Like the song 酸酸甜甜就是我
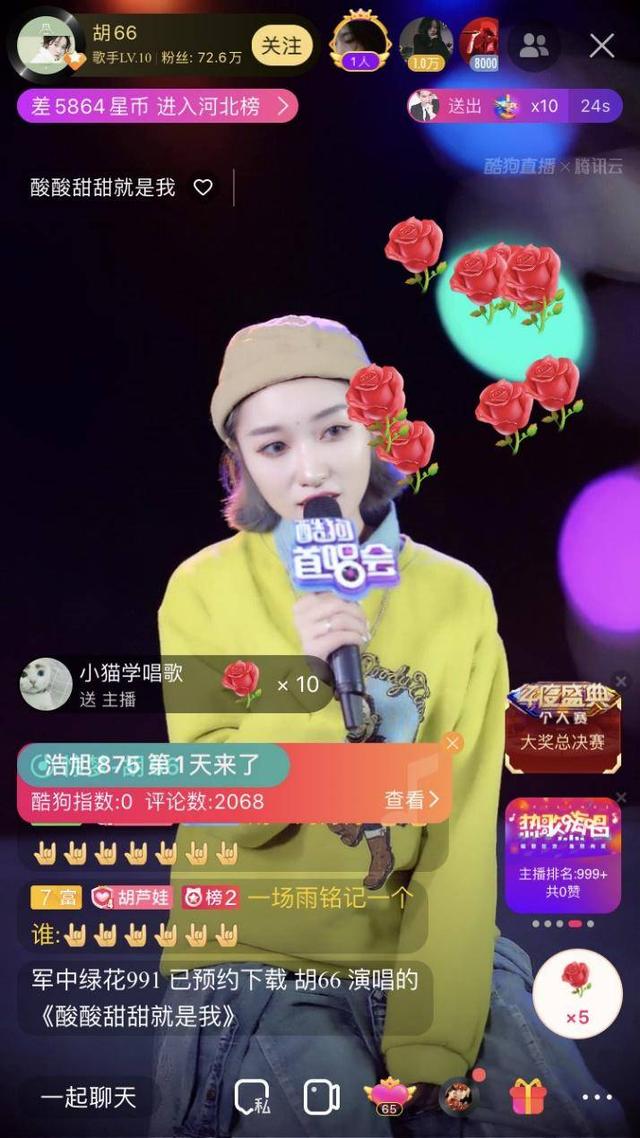640x1138 pixels. click(x=203, y=187)
